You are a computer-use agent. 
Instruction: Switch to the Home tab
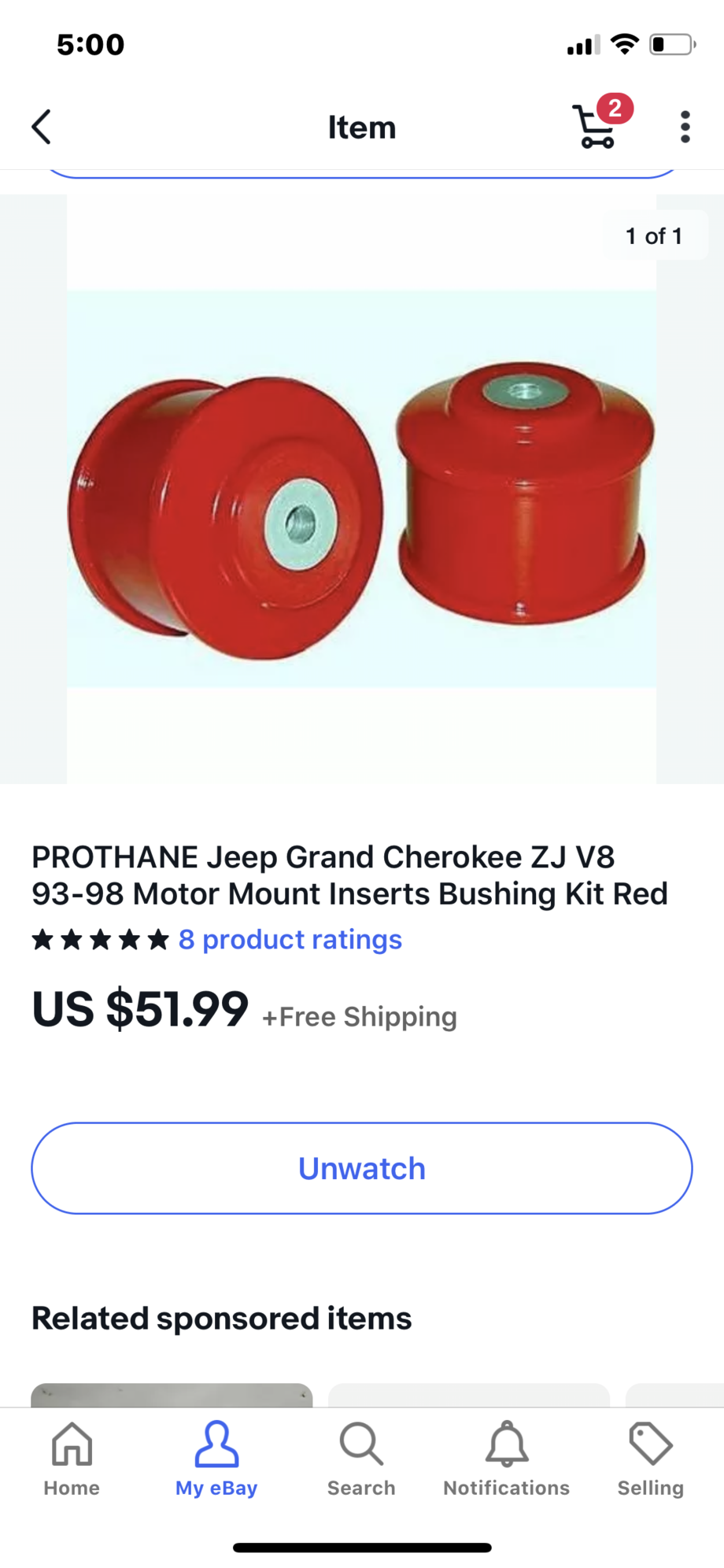[x=72, y=1459]
